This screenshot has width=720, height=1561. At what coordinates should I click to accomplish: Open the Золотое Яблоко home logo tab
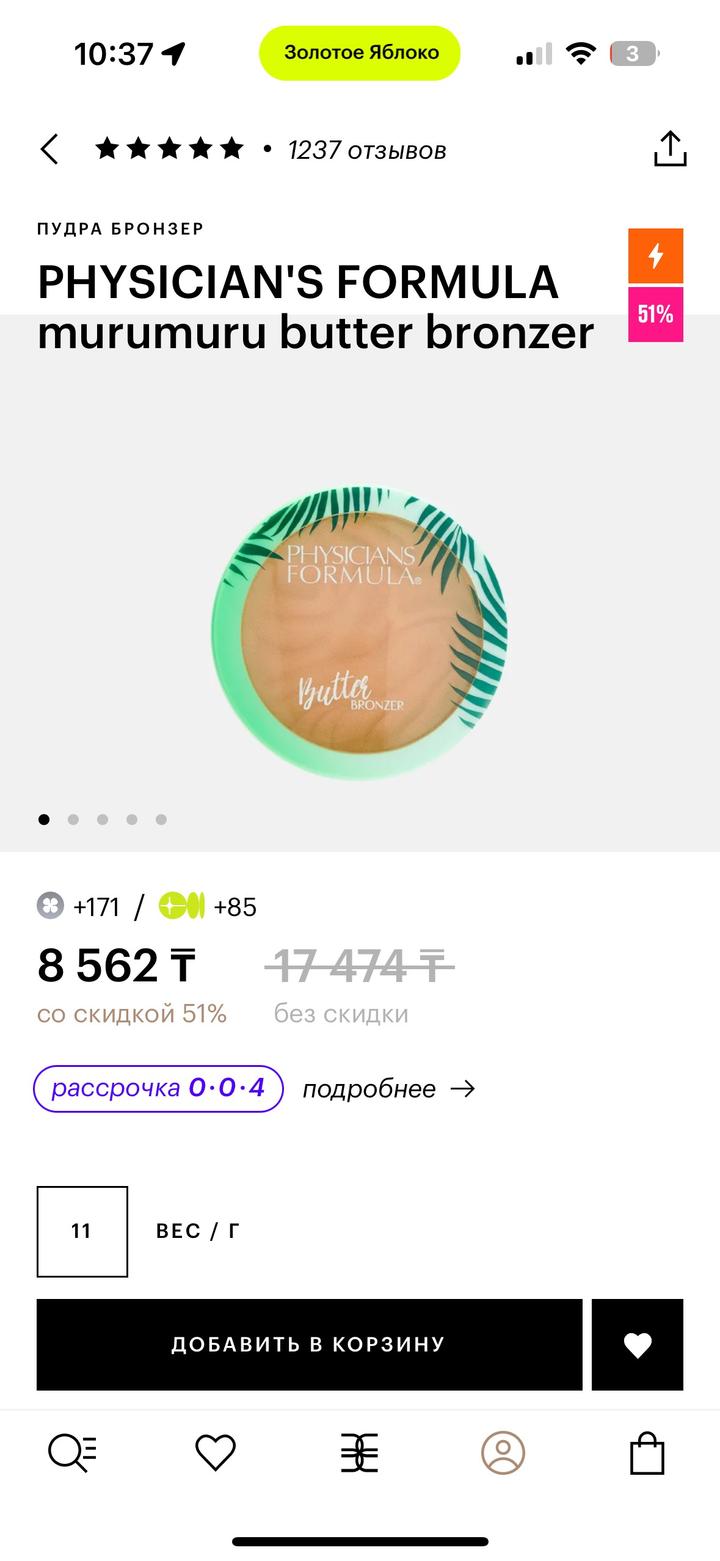click(x=359, y=1452)
